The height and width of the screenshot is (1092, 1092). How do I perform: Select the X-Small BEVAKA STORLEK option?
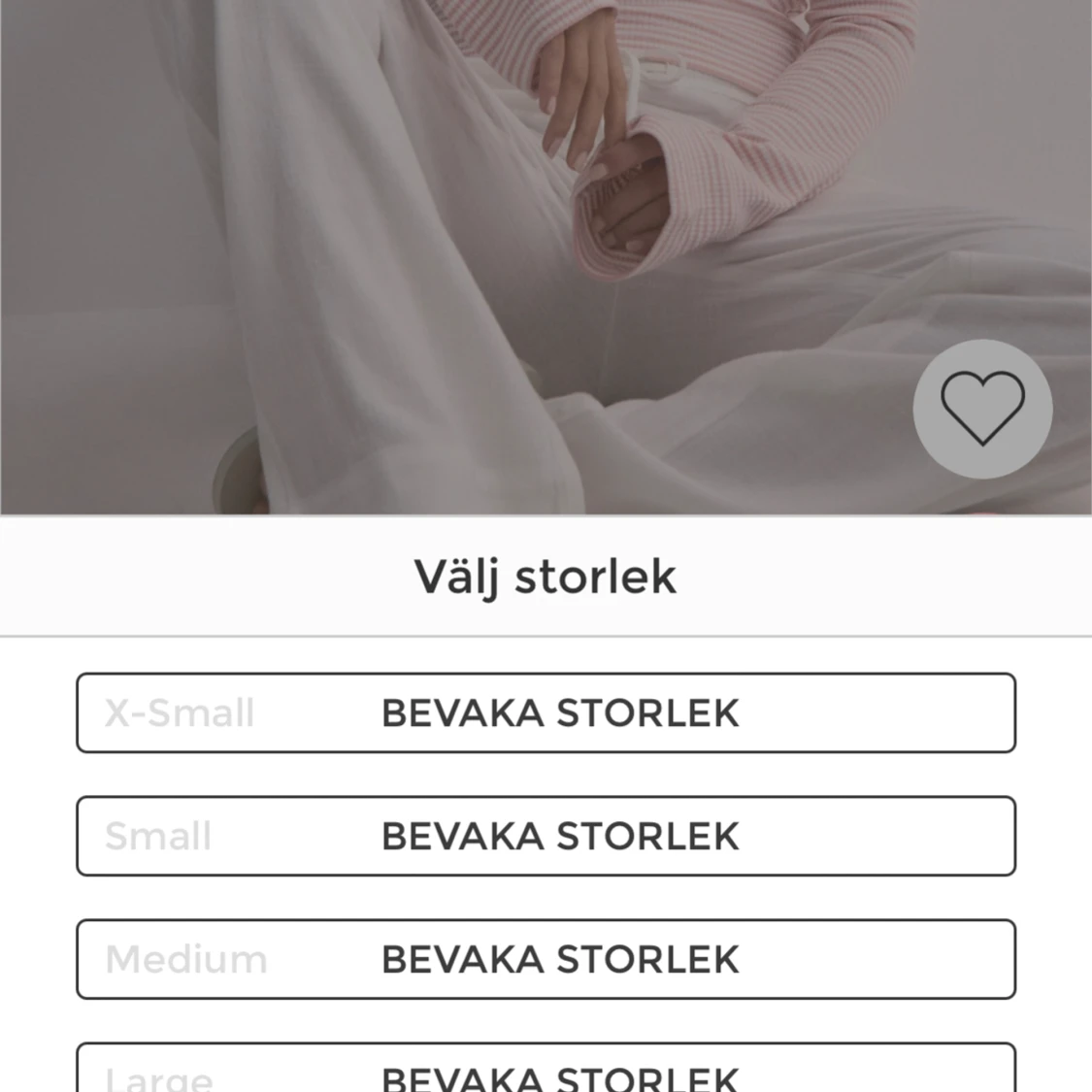(x=546, y=713)
